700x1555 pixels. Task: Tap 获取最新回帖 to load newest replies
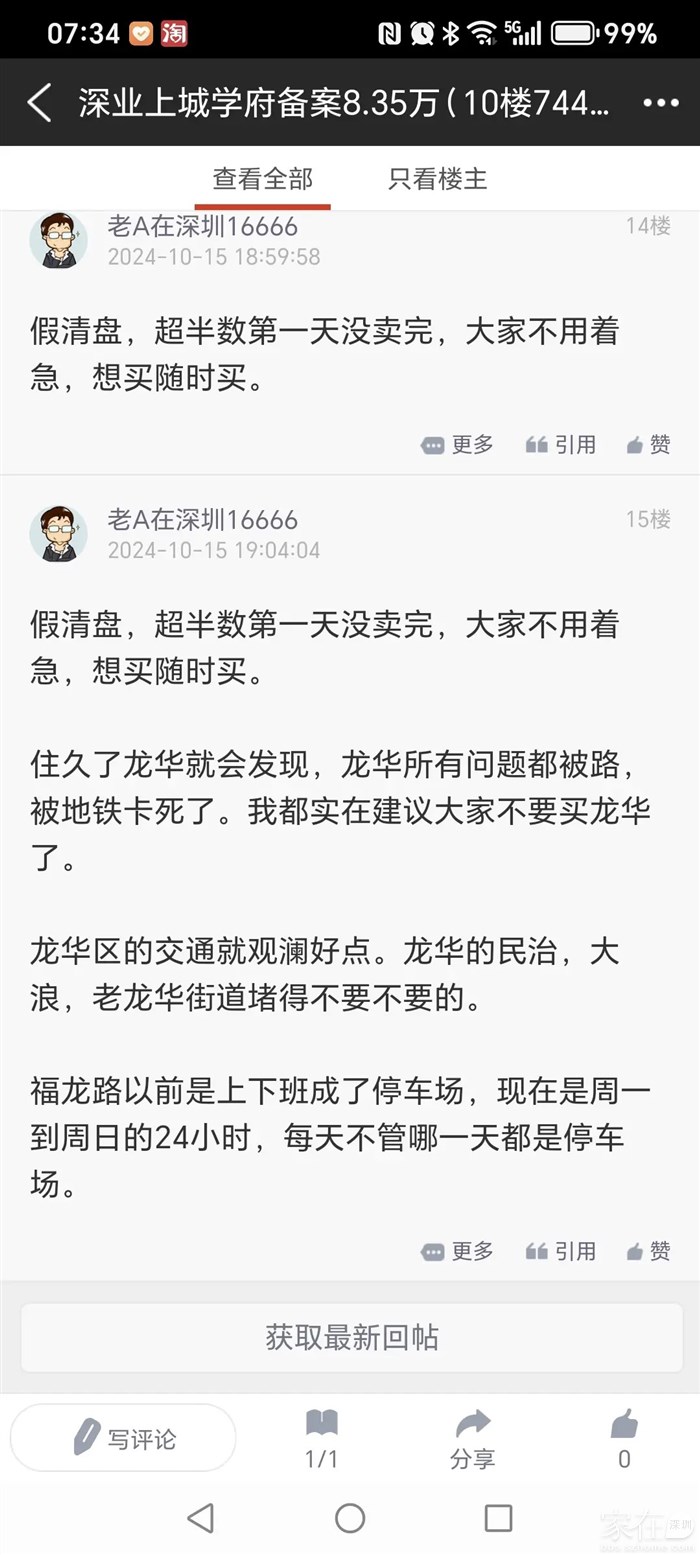(351, 1337)
